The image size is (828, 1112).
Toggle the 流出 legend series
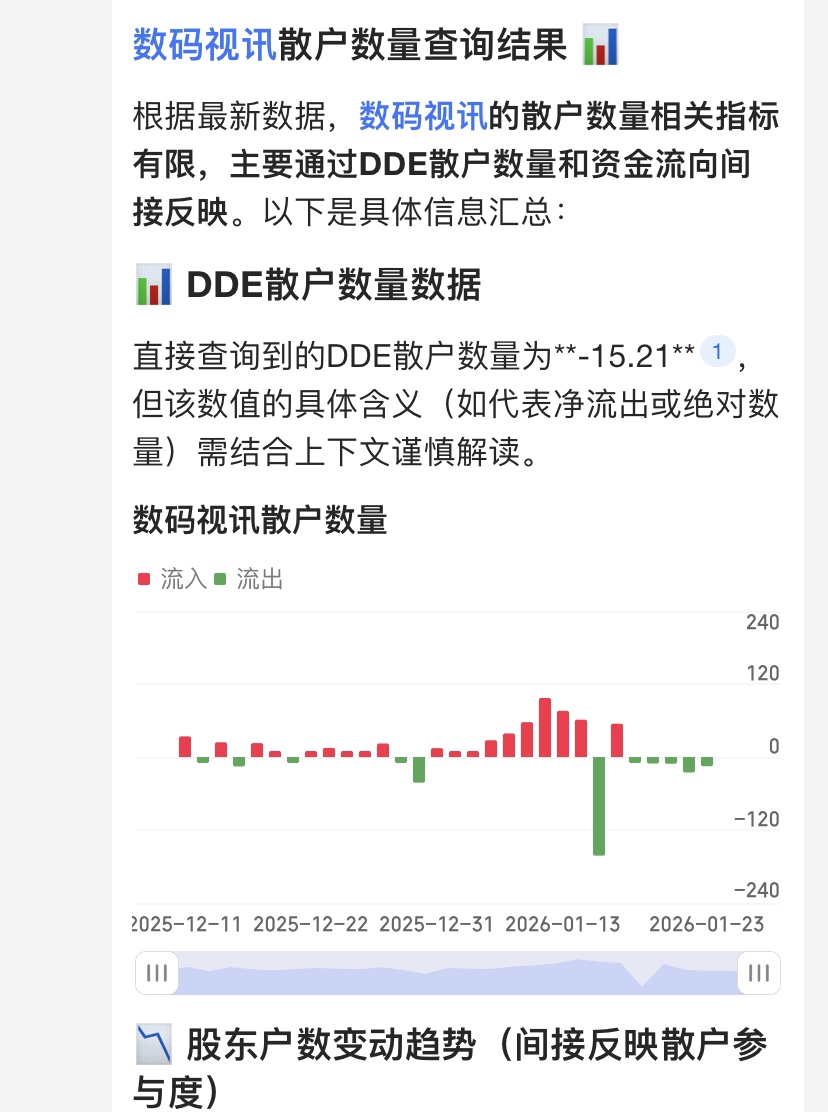pyautogui.click(x=249, y=579)
